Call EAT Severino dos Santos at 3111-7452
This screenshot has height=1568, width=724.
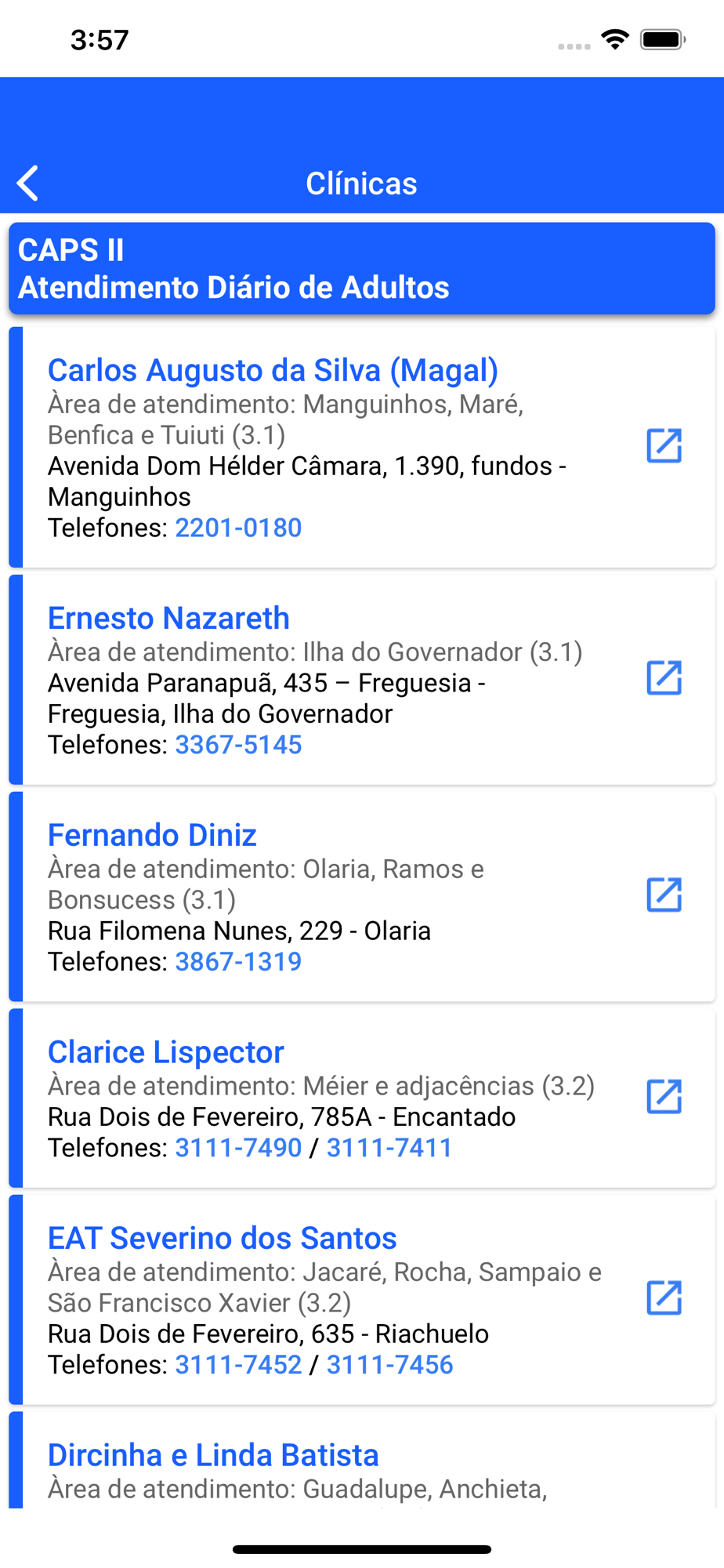(238, 1365)
